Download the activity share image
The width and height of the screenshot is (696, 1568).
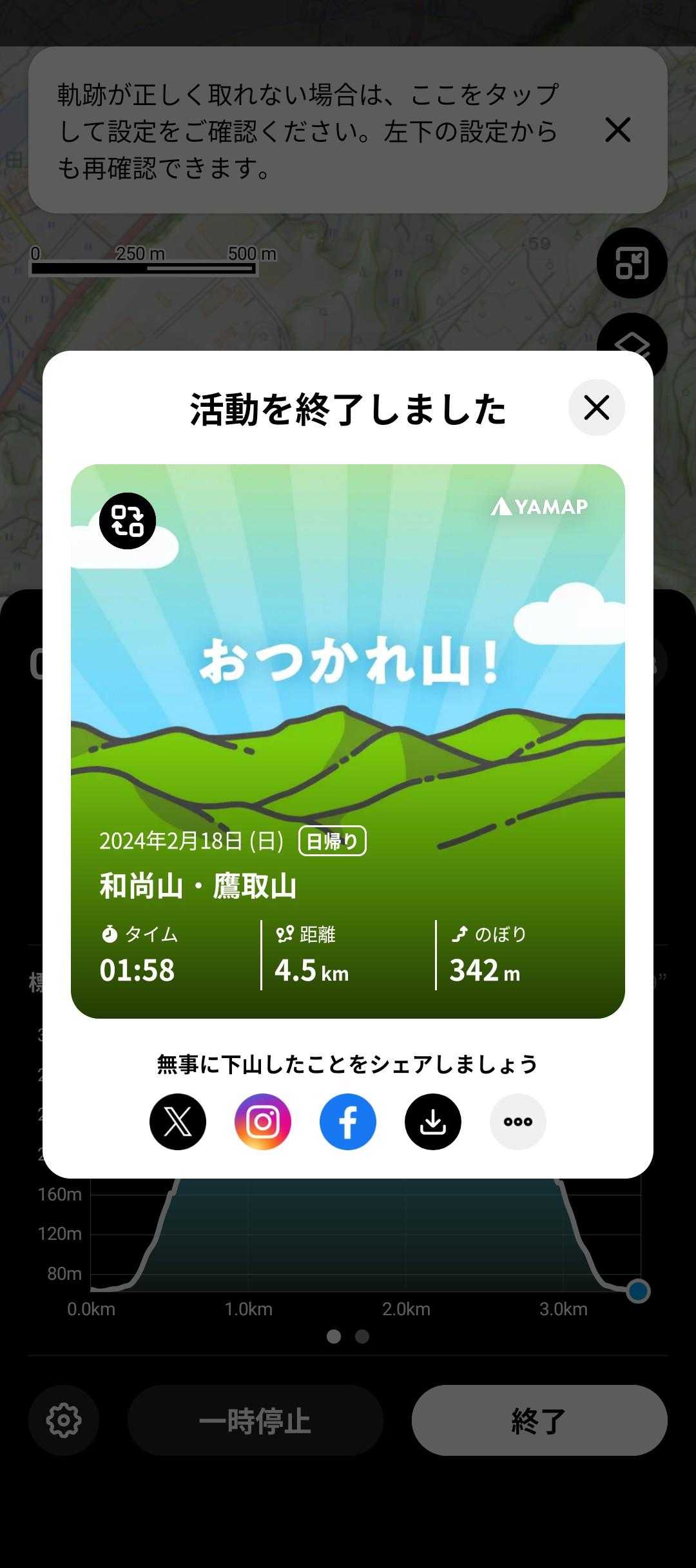click(433, 1122)
